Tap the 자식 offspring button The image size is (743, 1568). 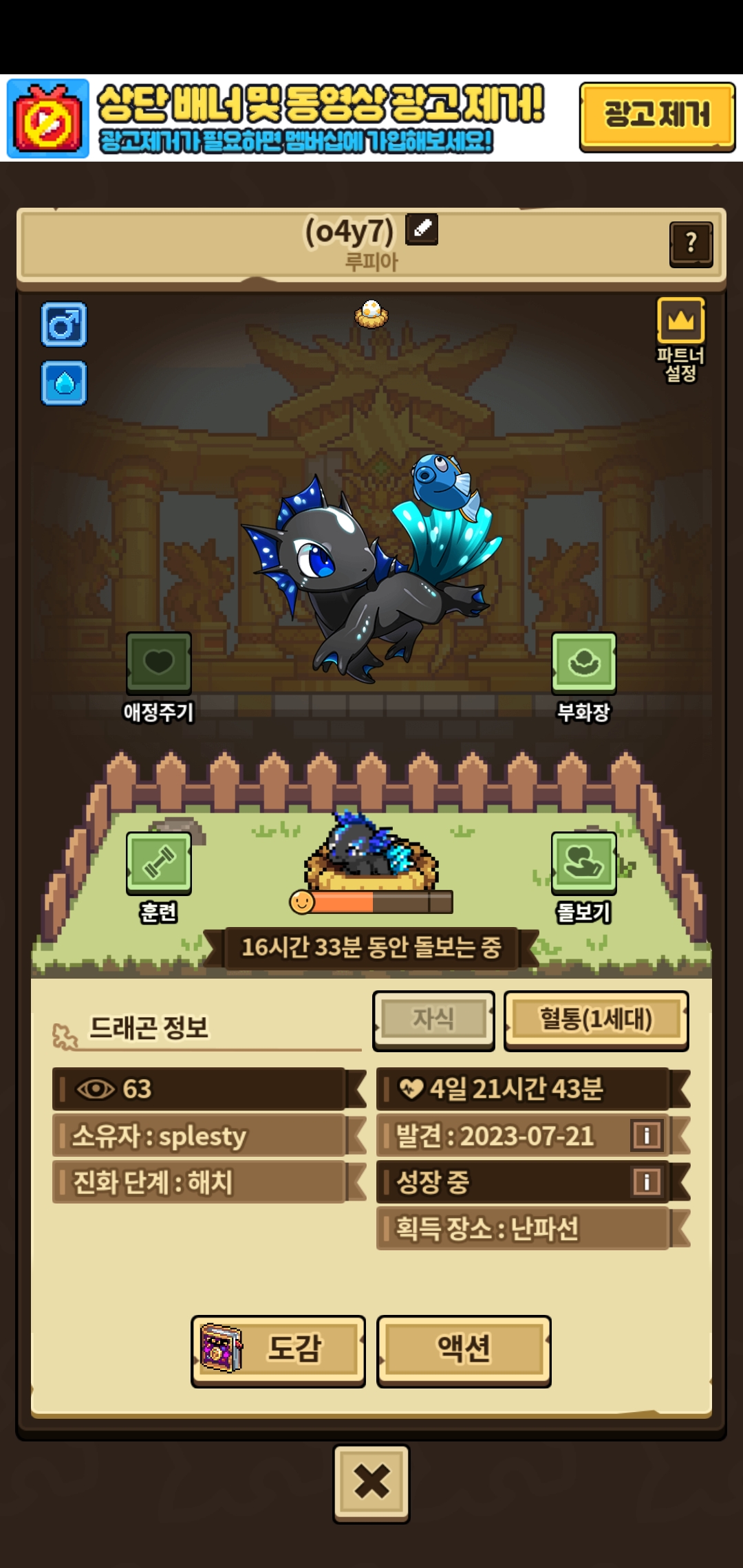433,1020
